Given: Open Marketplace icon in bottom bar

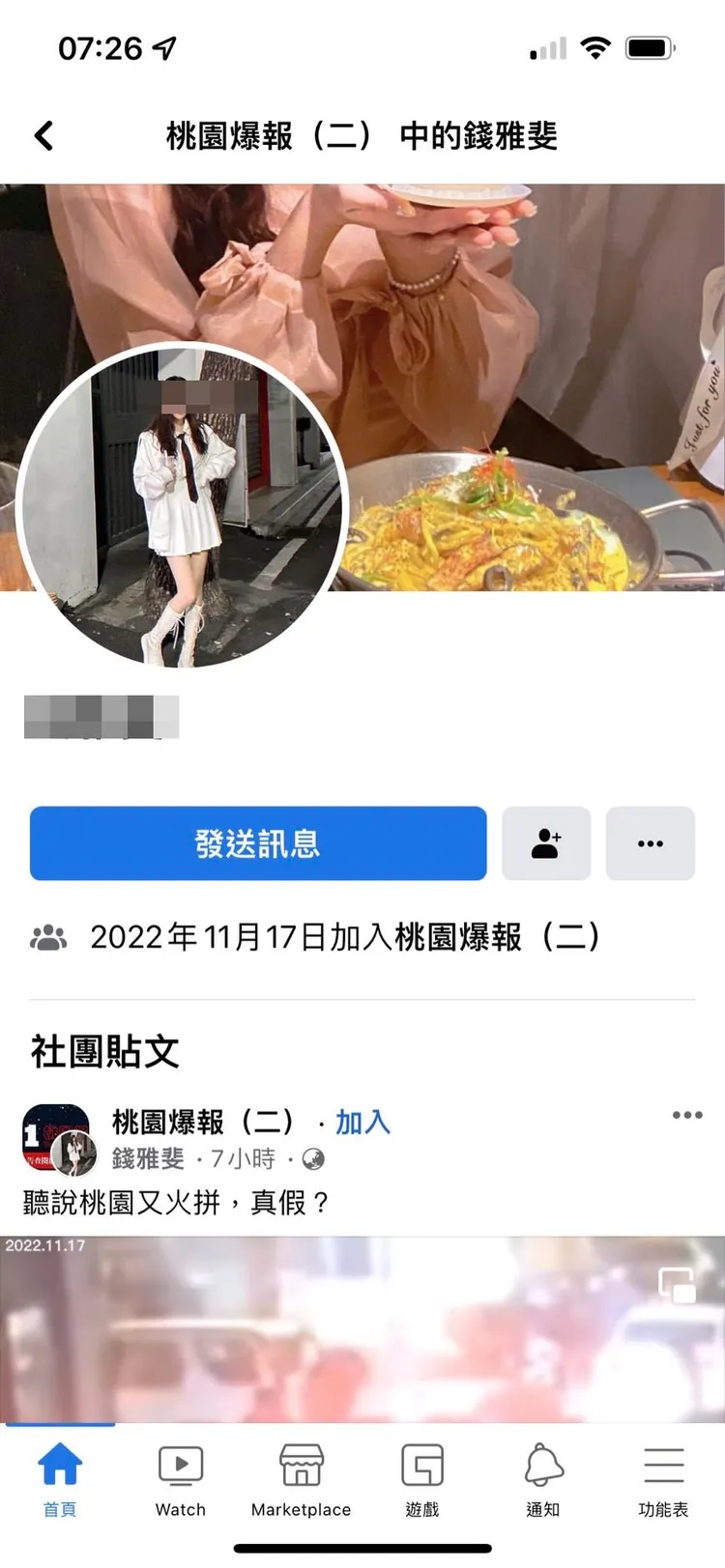Looking at the screenshot, I should tap(300, 1462).
